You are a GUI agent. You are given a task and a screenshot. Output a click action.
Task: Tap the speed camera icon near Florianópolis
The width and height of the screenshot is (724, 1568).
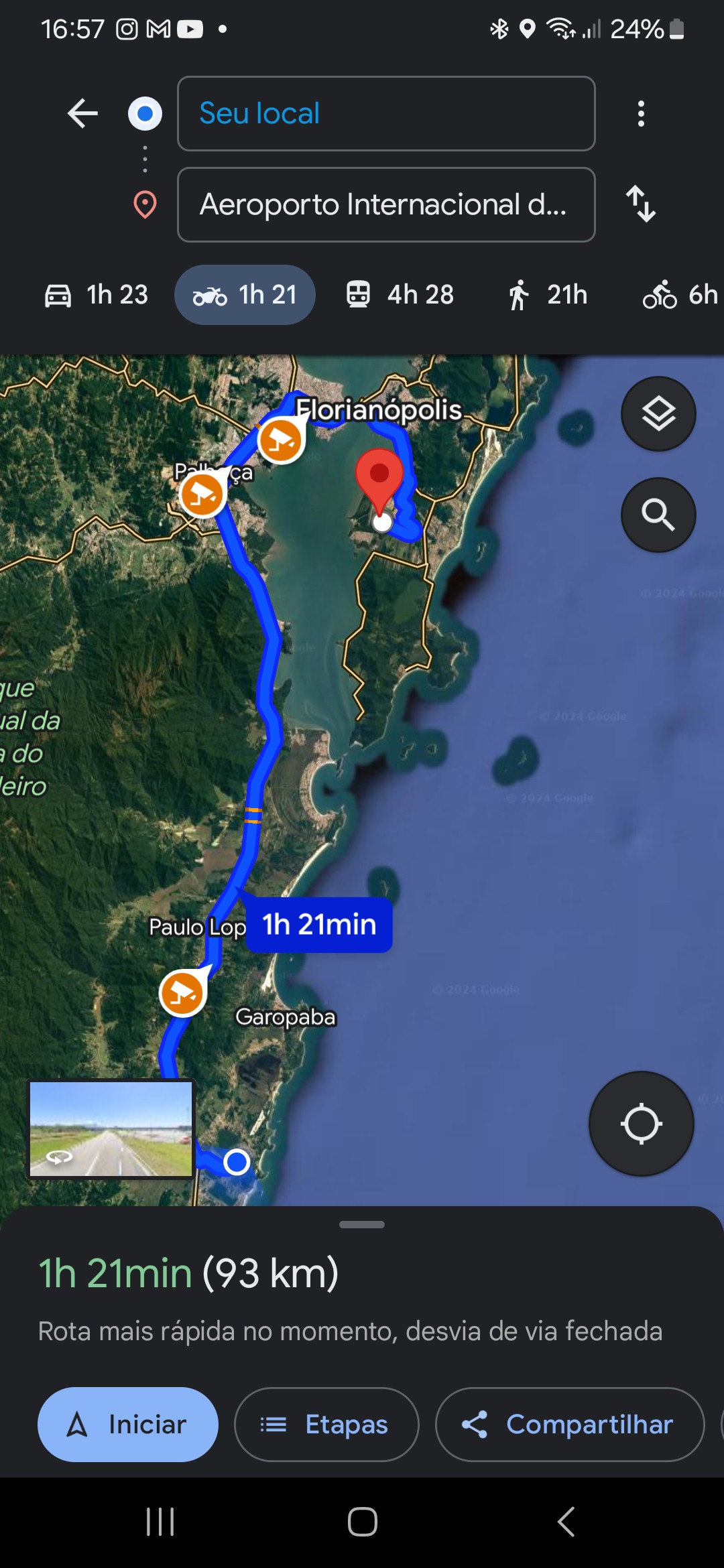tap(280, 440)
